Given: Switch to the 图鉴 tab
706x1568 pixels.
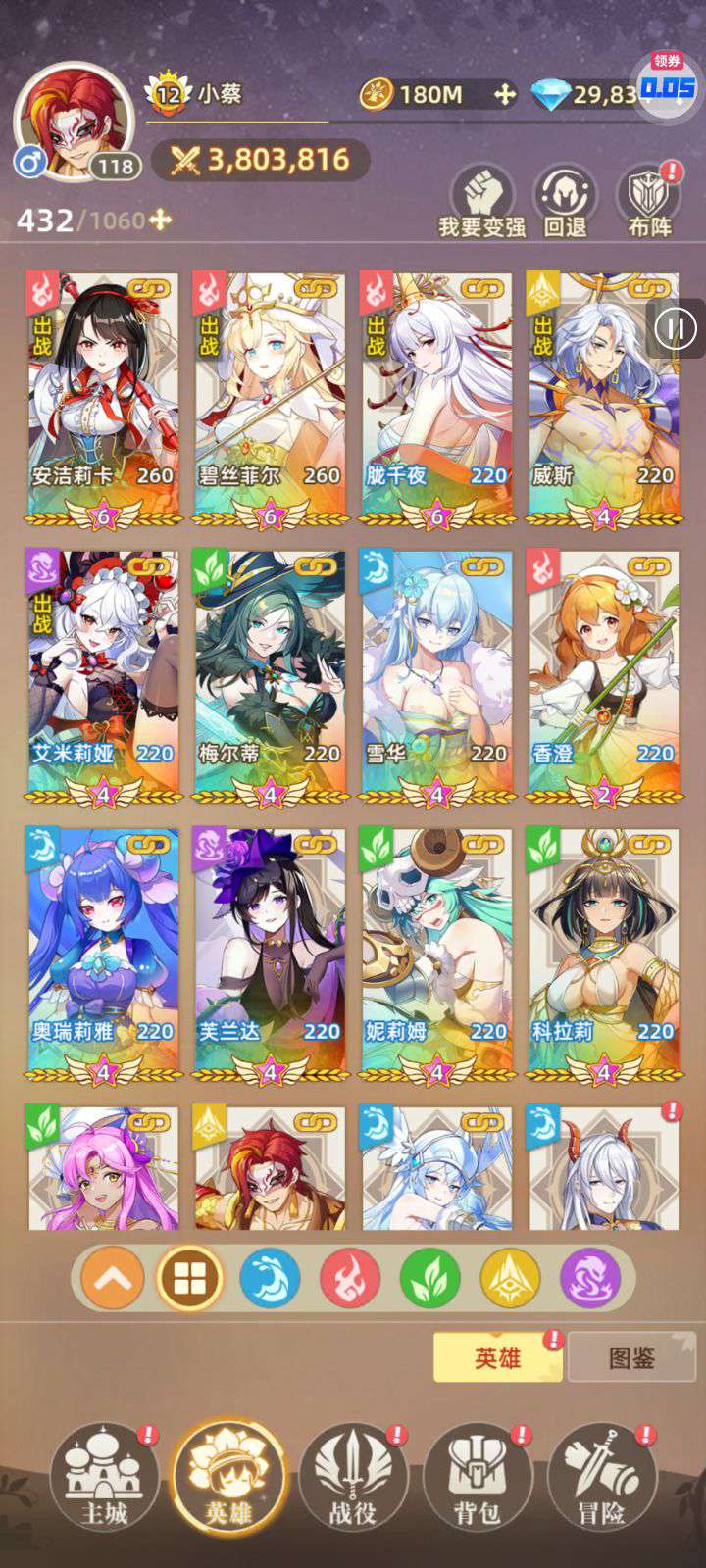Looking at the screenshot, I should pyautogui.click(x=631, y=1357).
